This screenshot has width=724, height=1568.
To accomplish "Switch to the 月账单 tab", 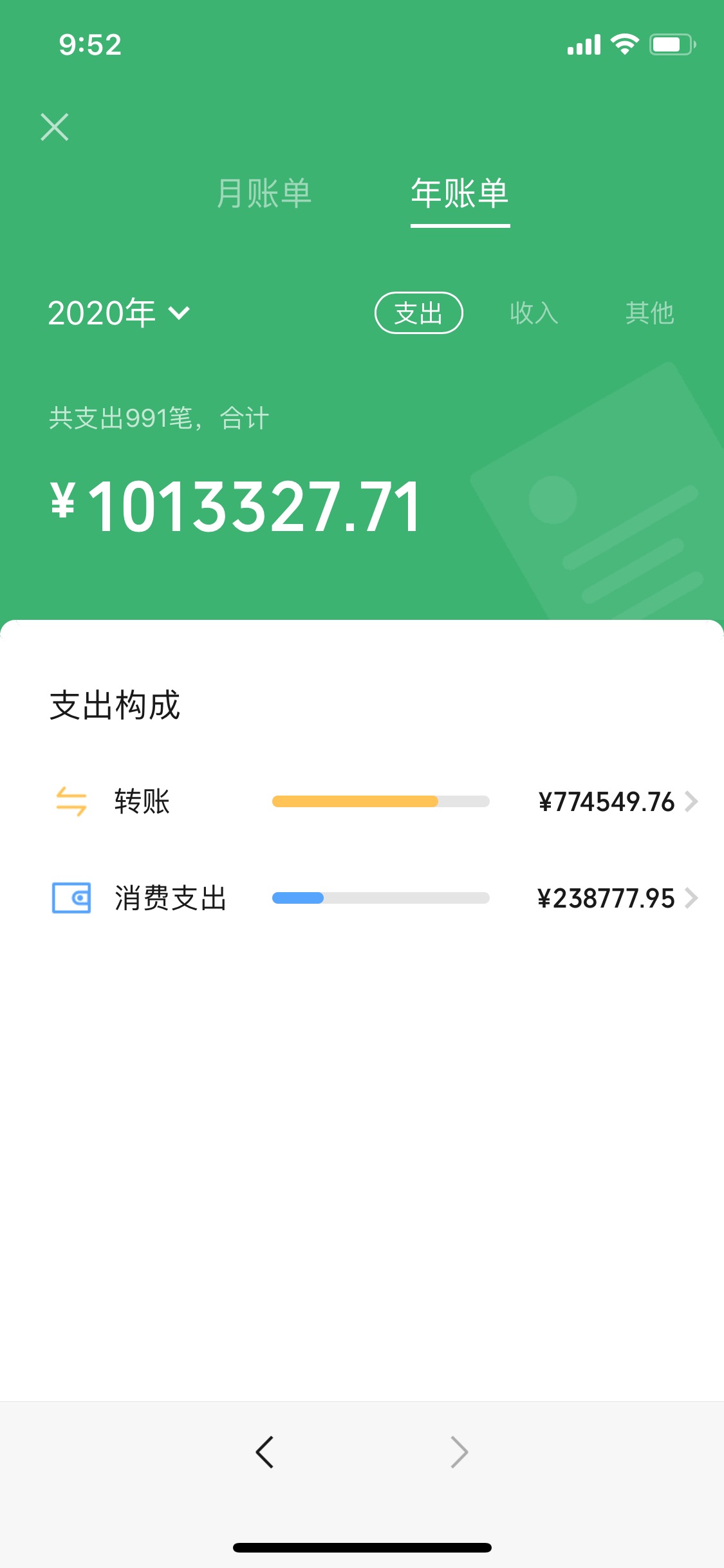I will (x=264, y=193).
